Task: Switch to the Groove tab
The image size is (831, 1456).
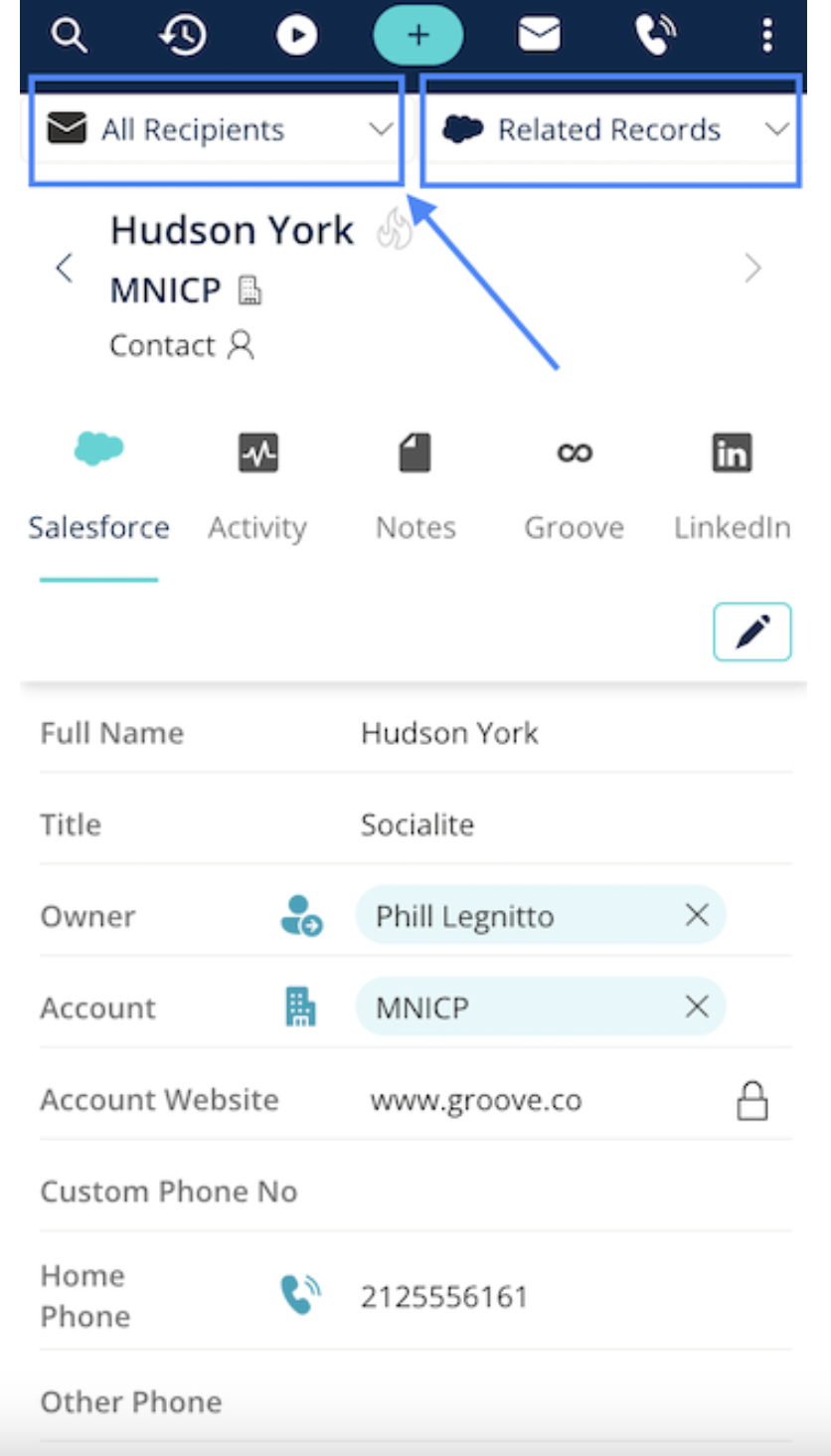Action: pos(574,487)
